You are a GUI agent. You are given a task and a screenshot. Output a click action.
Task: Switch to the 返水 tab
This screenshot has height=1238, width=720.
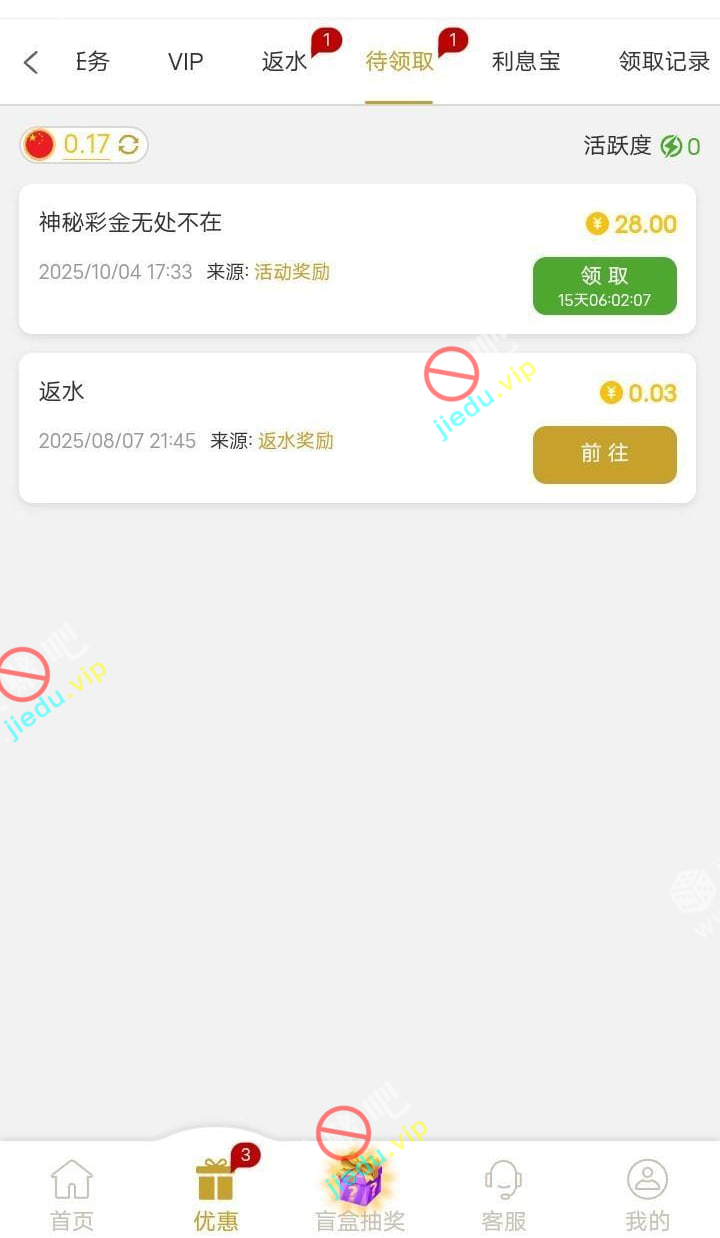coord(285,62)
